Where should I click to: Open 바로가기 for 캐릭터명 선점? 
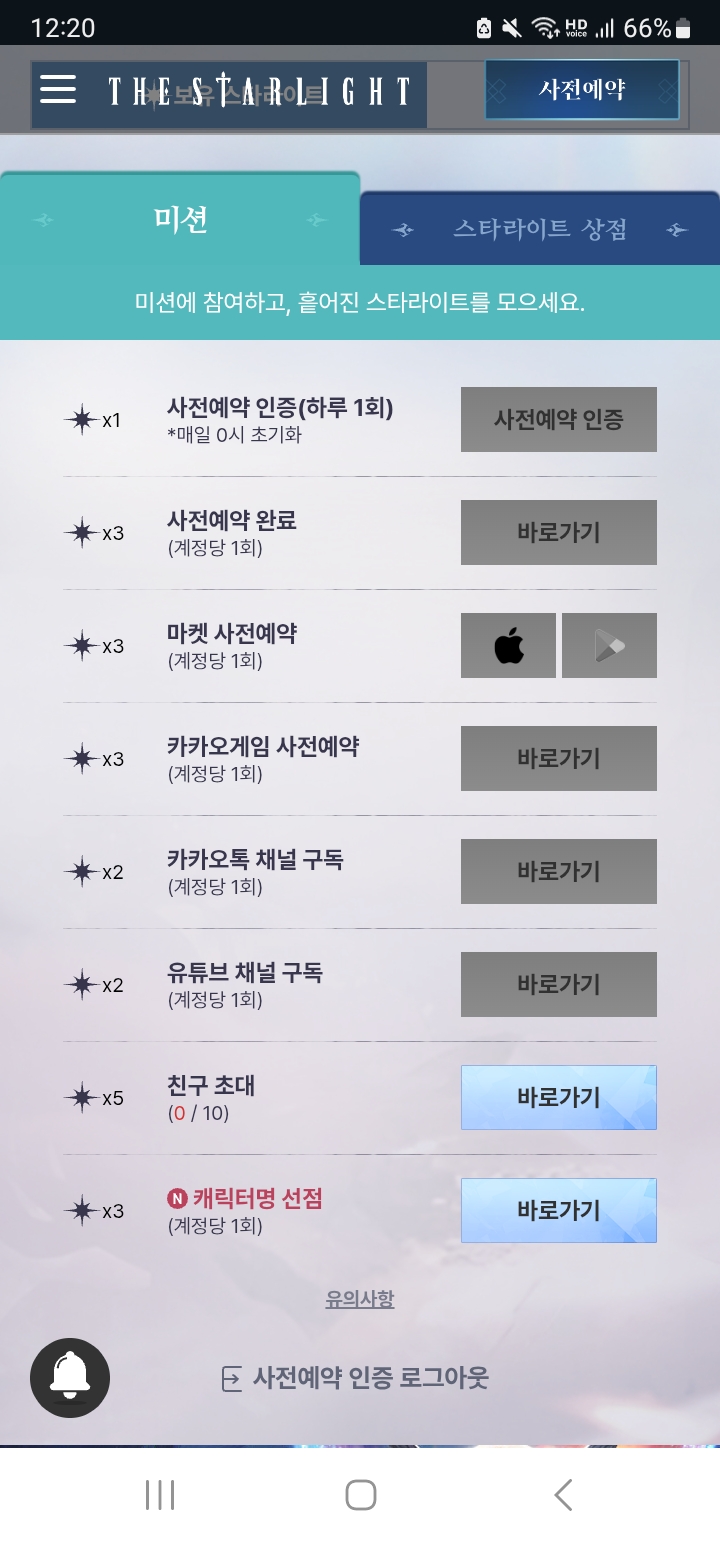(559, 1210)
